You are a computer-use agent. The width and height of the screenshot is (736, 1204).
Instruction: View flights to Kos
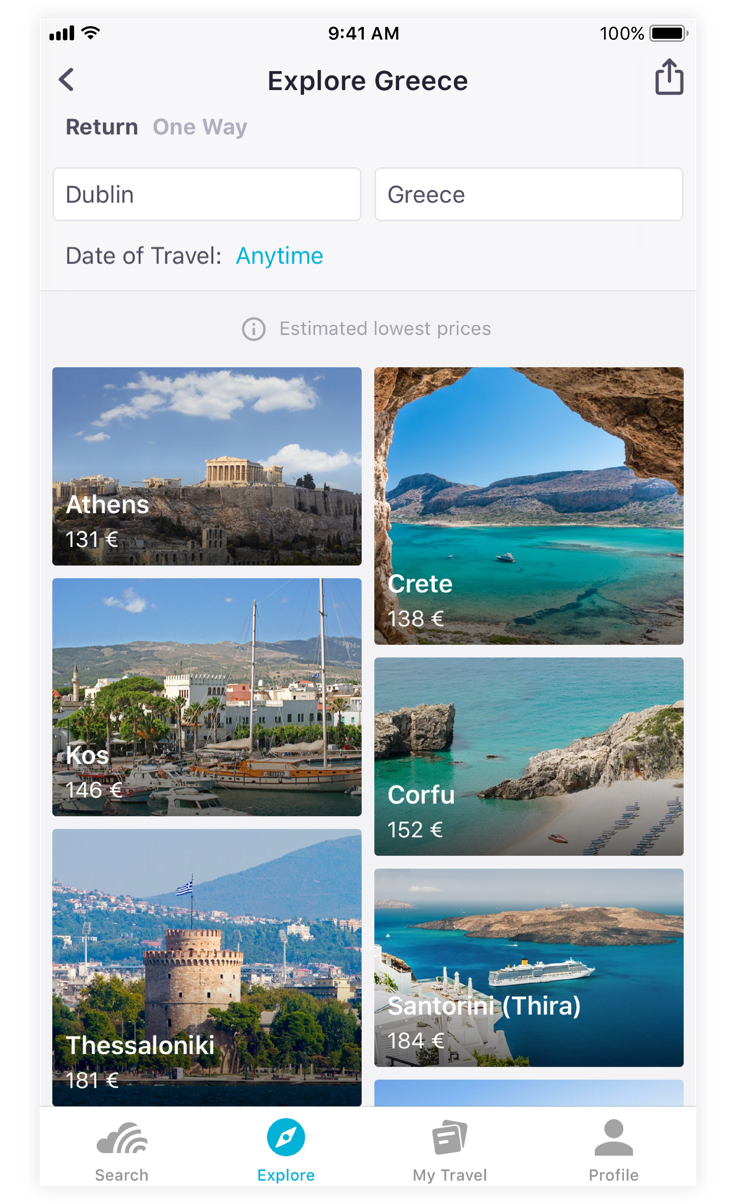point(207,696)
